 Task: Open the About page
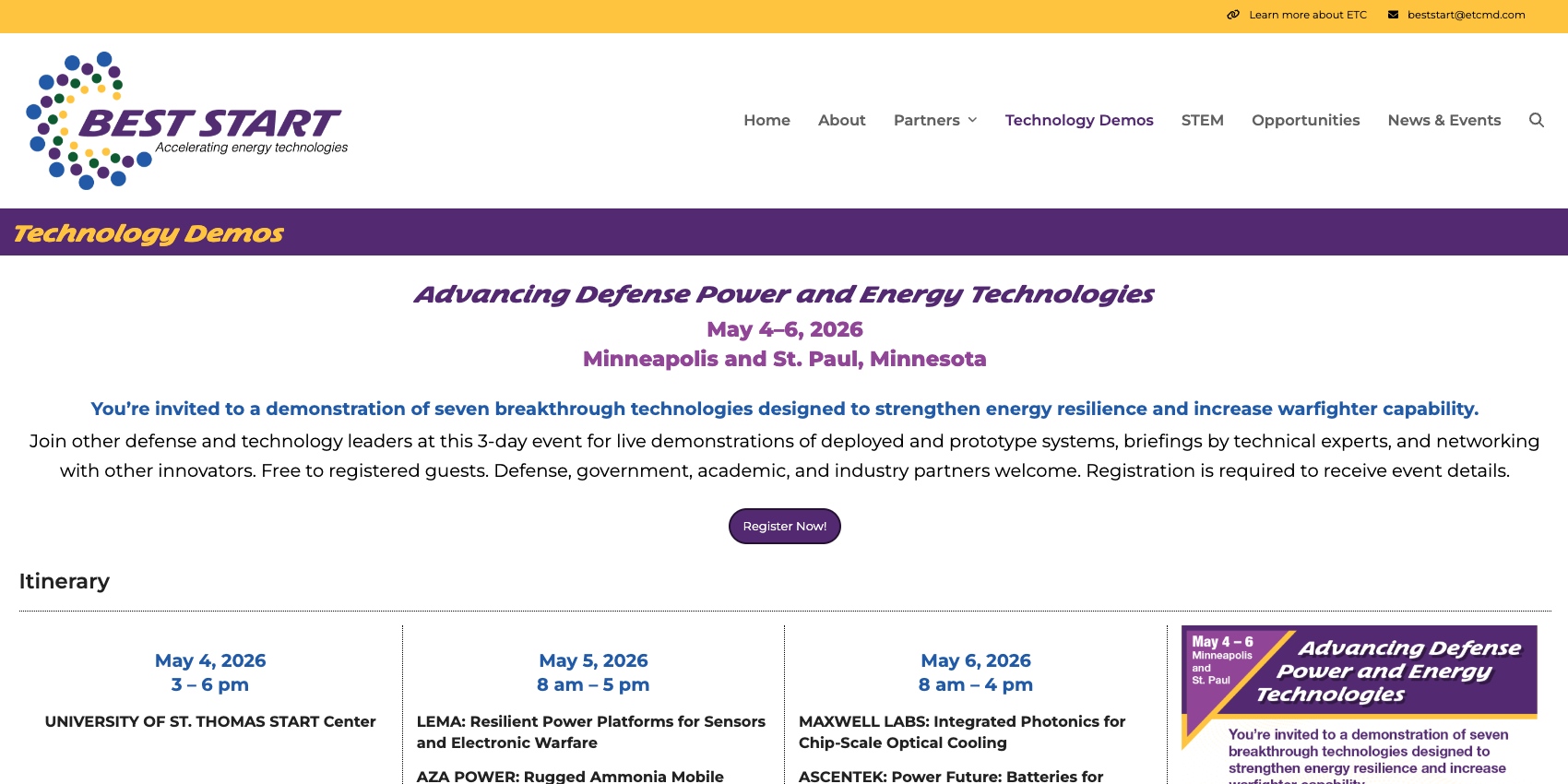841,120
